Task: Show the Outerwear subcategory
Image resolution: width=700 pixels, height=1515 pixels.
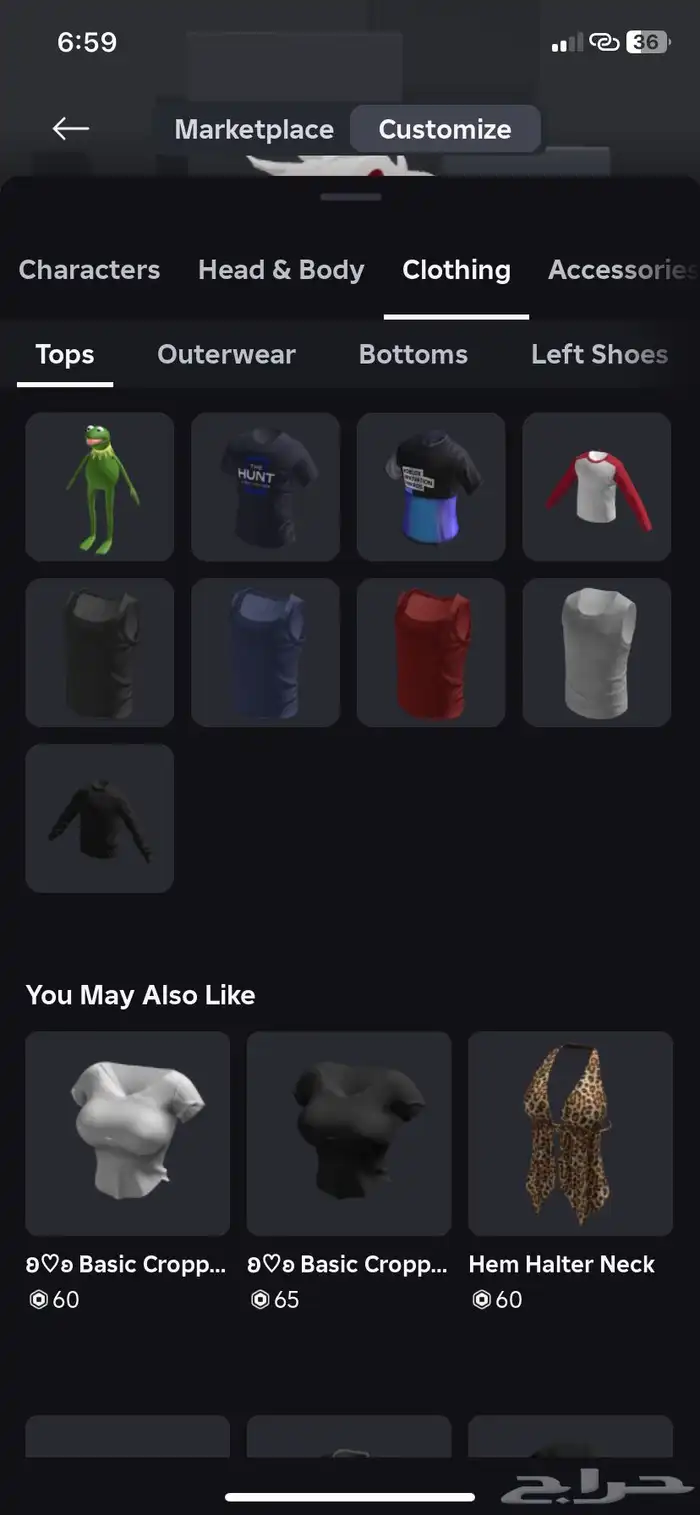Action: pyautogui.click(x=226, y=355)
